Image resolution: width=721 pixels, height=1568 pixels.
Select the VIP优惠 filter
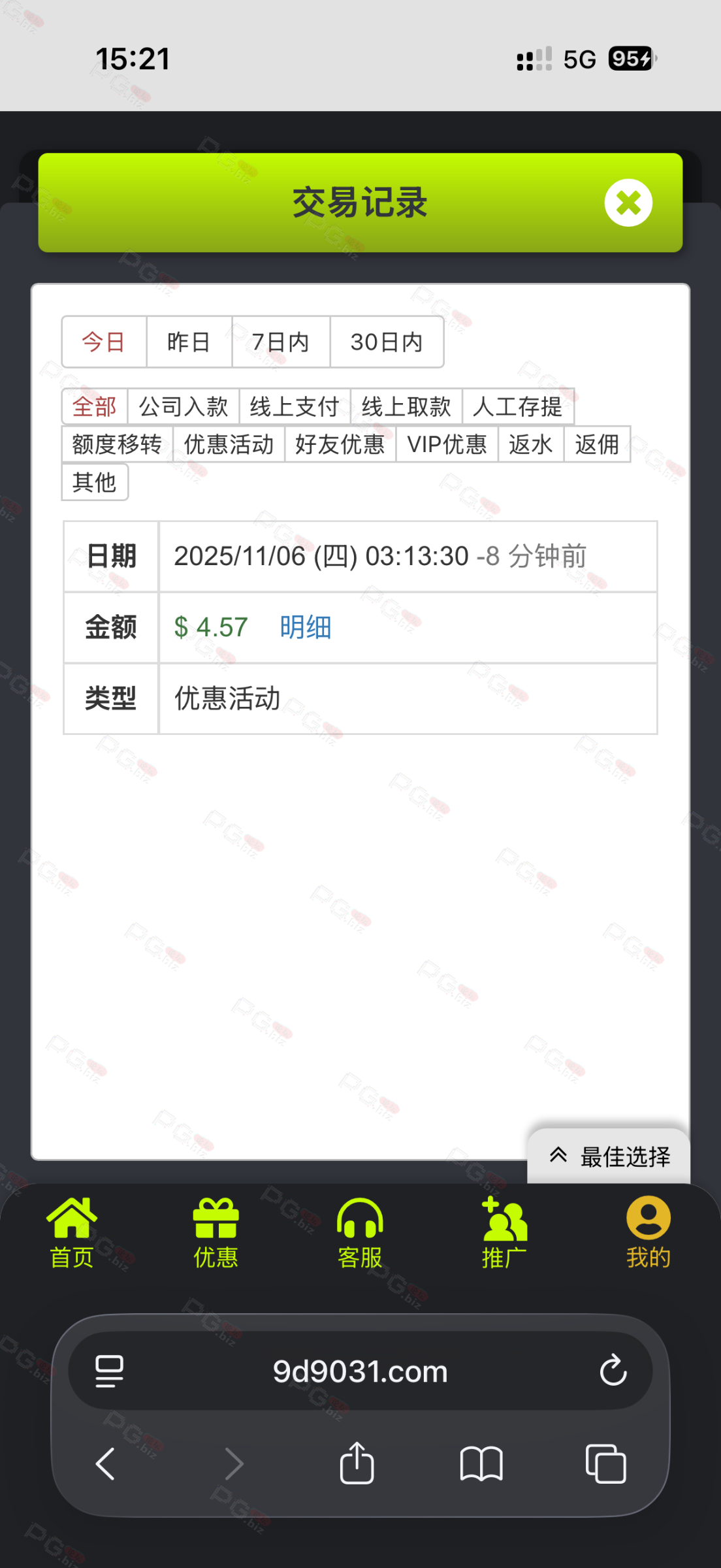[447, 444]
